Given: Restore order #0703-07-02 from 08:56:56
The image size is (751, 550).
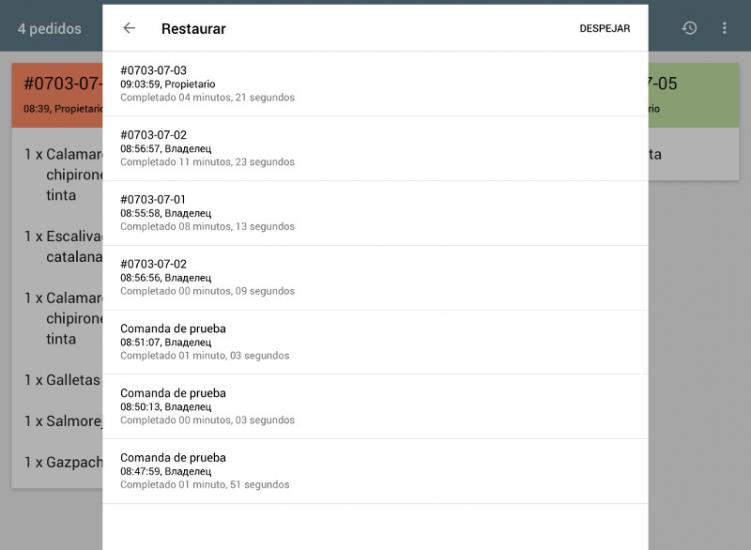Looking at the screenshot, I should click(x=375, y=277).
